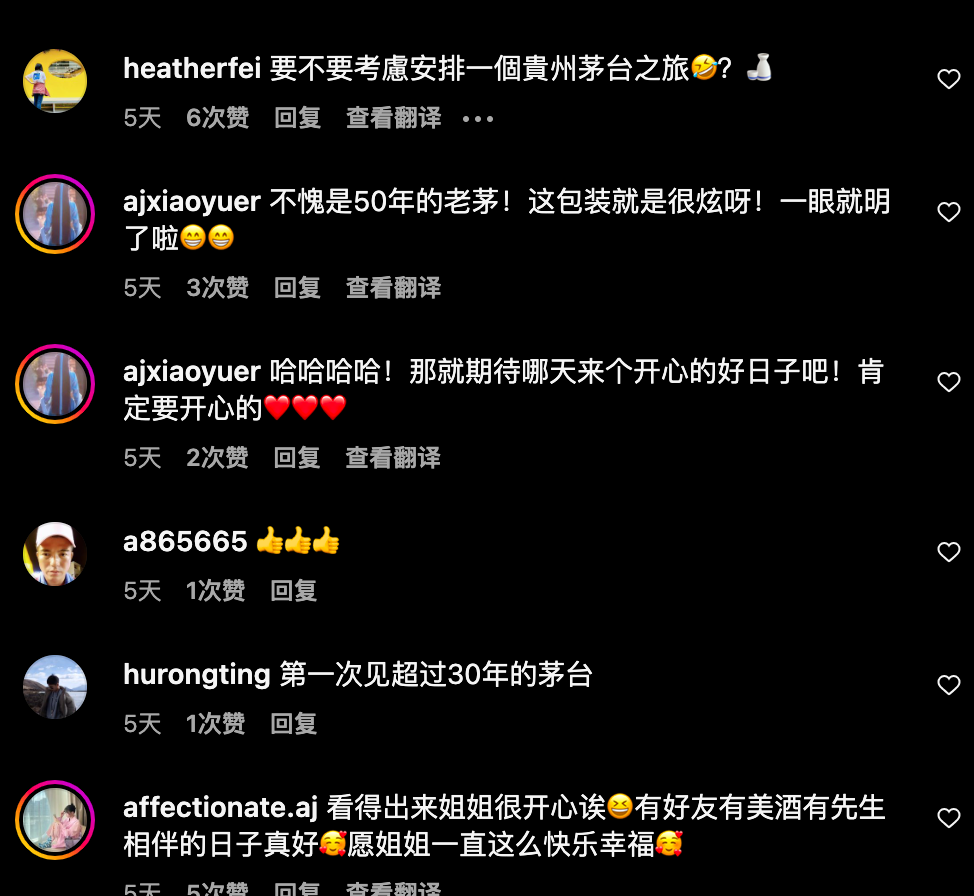Reply to heatherfei's comment

coord(297,118)
